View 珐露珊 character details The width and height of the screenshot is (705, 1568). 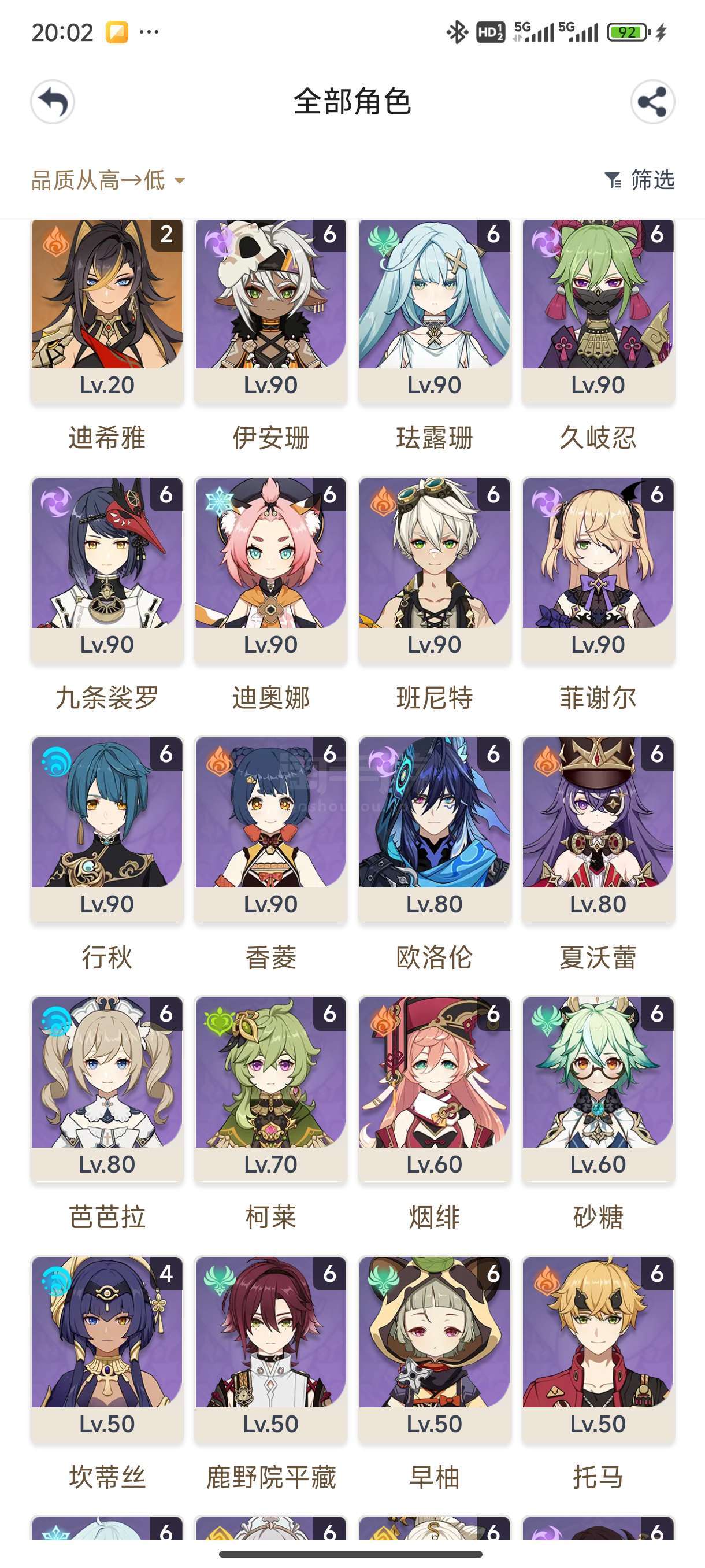435,310
